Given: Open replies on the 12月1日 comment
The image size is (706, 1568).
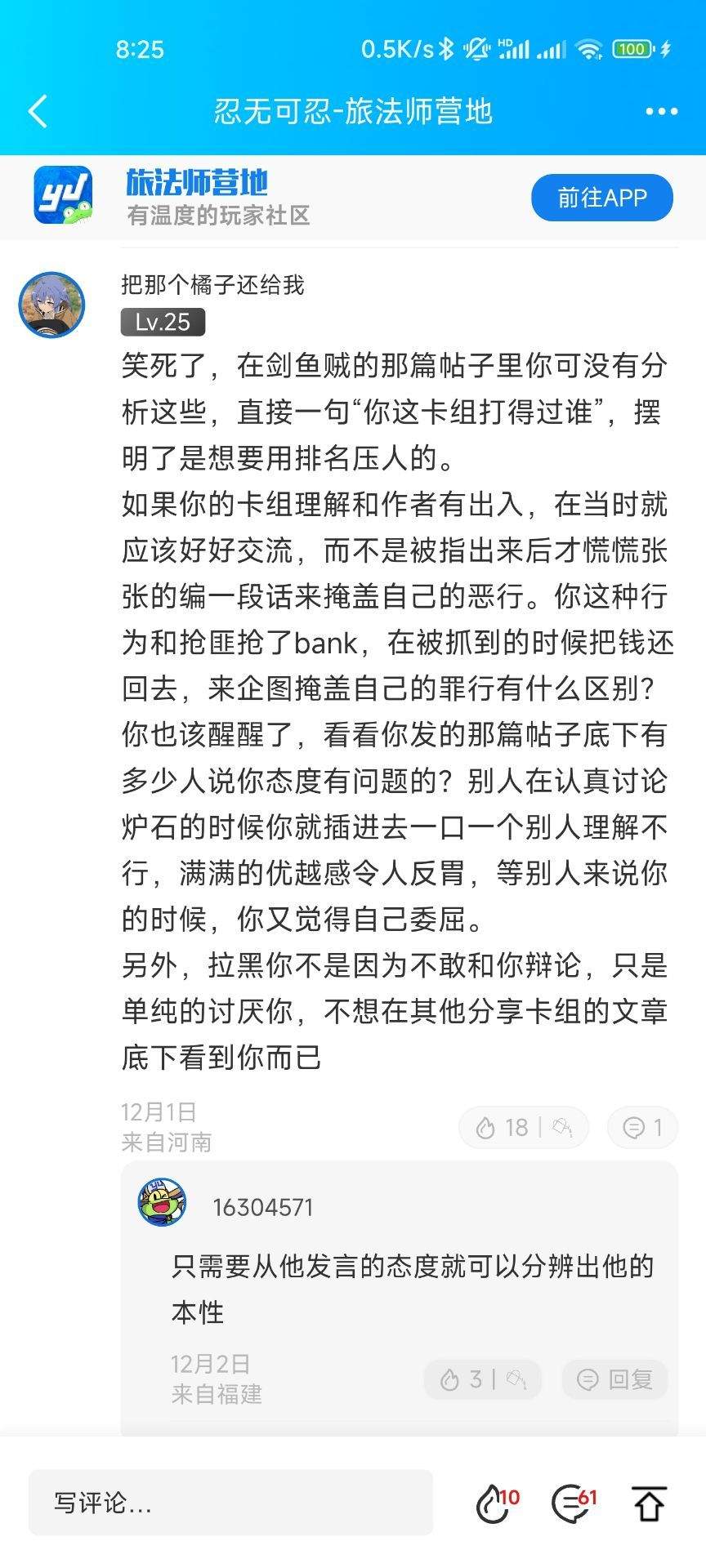Looking at the screenshot, I should 642,1128.
